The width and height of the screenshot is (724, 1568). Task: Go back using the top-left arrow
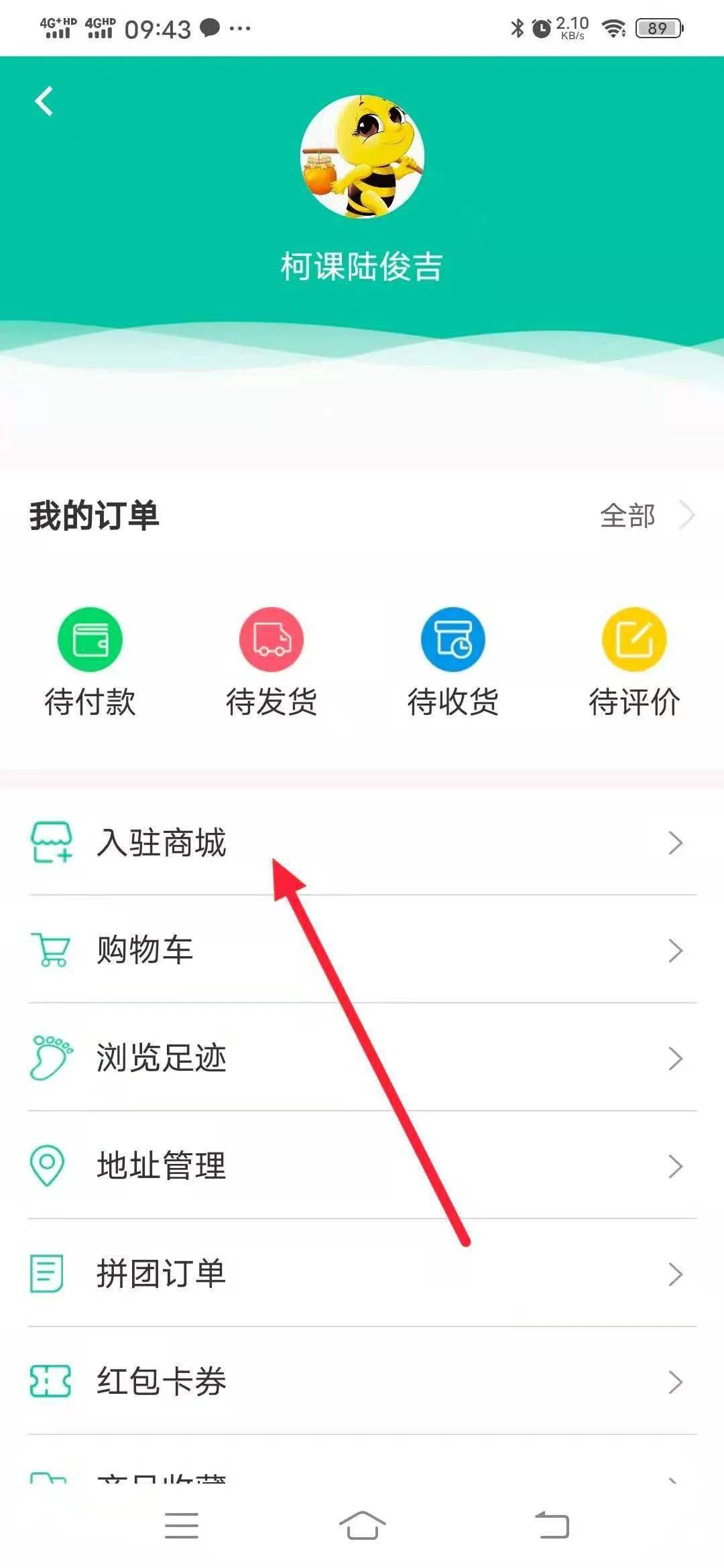[x=44, y=102]
